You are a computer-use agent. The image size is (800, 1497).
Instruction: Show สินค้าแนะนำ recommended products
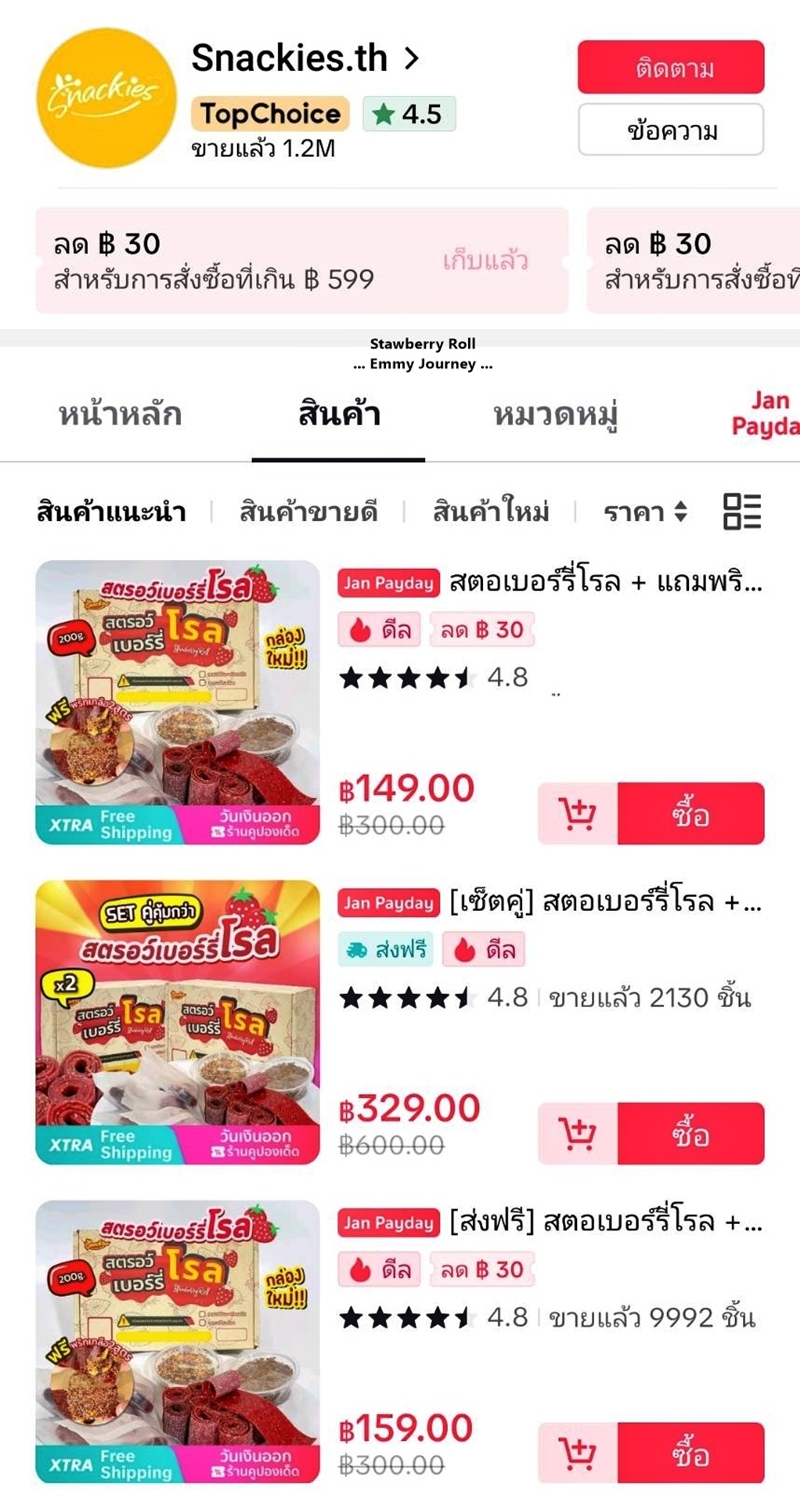click(111, 511)
